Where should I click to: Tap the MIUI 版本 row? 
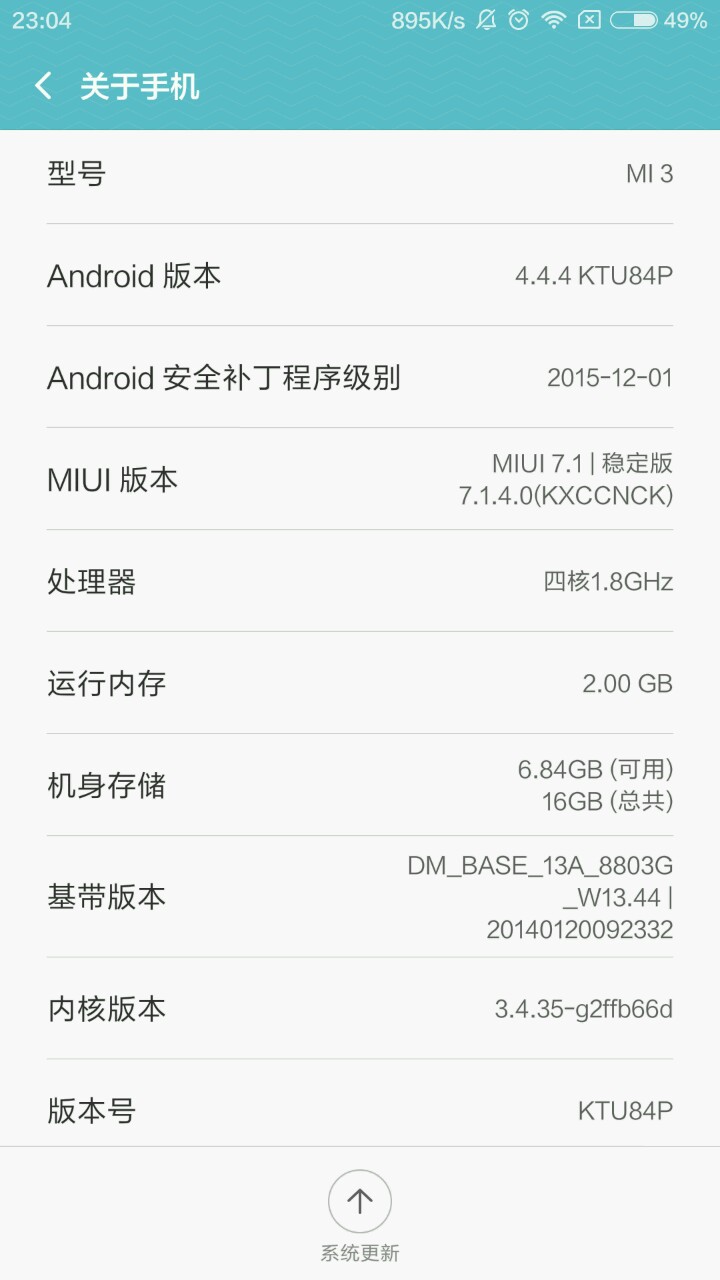point(360,479)
